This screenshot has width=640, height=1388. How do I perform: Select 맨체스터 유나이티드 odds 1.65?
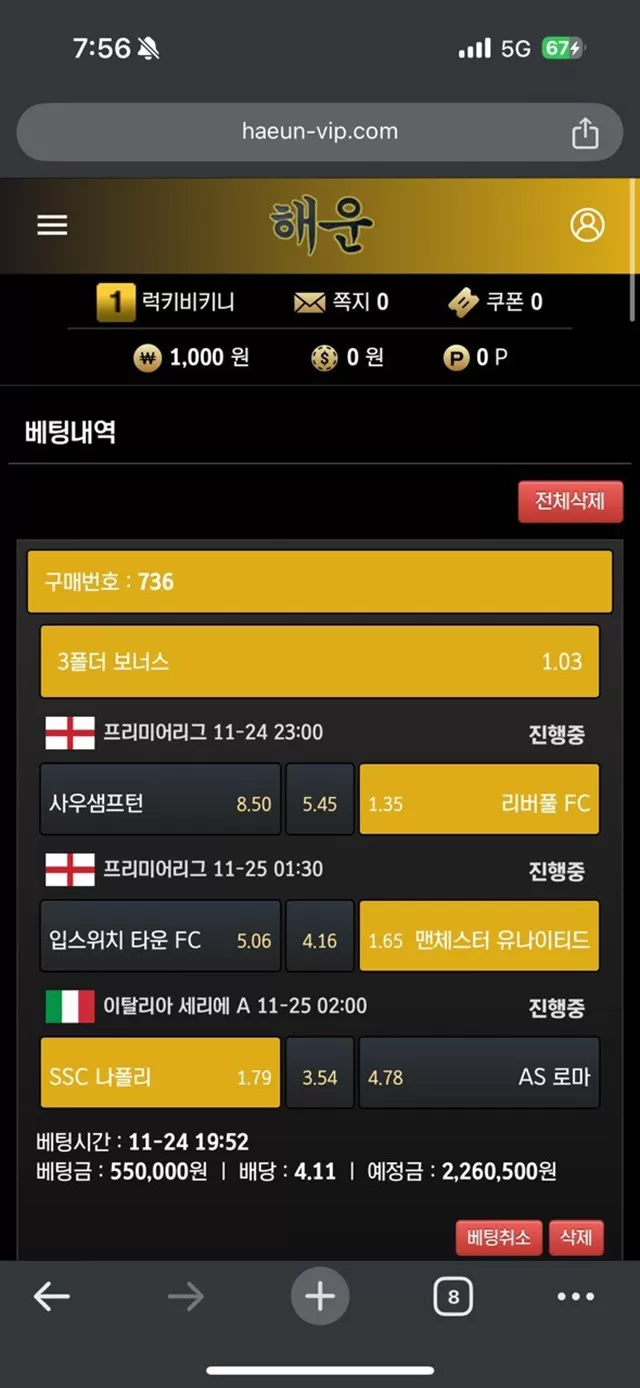(x=479, y=940)
